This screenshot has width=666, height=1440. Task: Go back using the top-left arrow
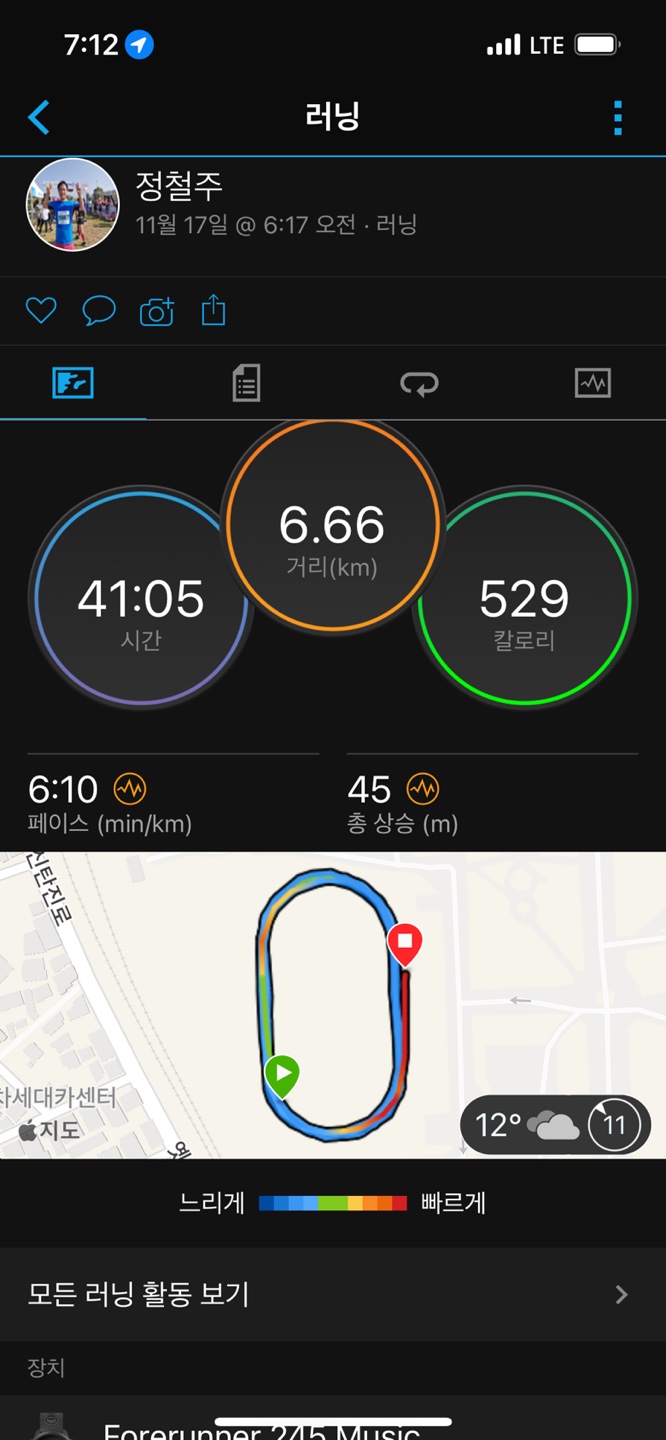coord(39,117)
